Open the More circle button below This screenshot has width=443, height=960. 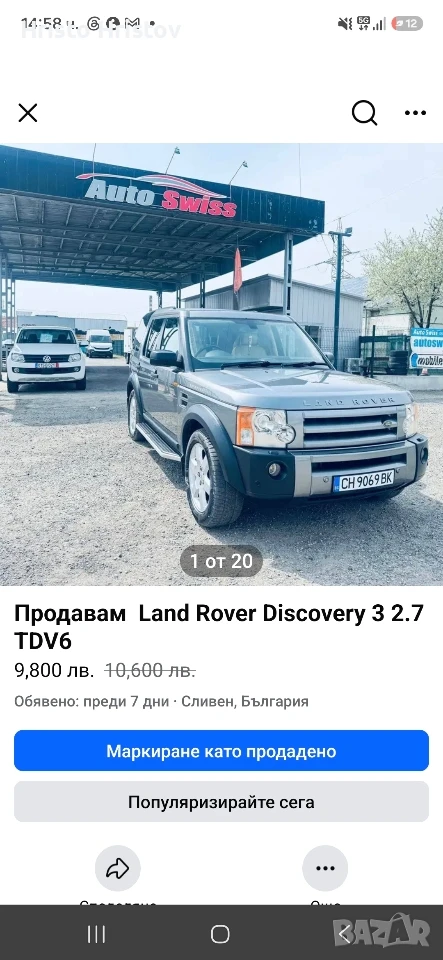coord(325,868)
